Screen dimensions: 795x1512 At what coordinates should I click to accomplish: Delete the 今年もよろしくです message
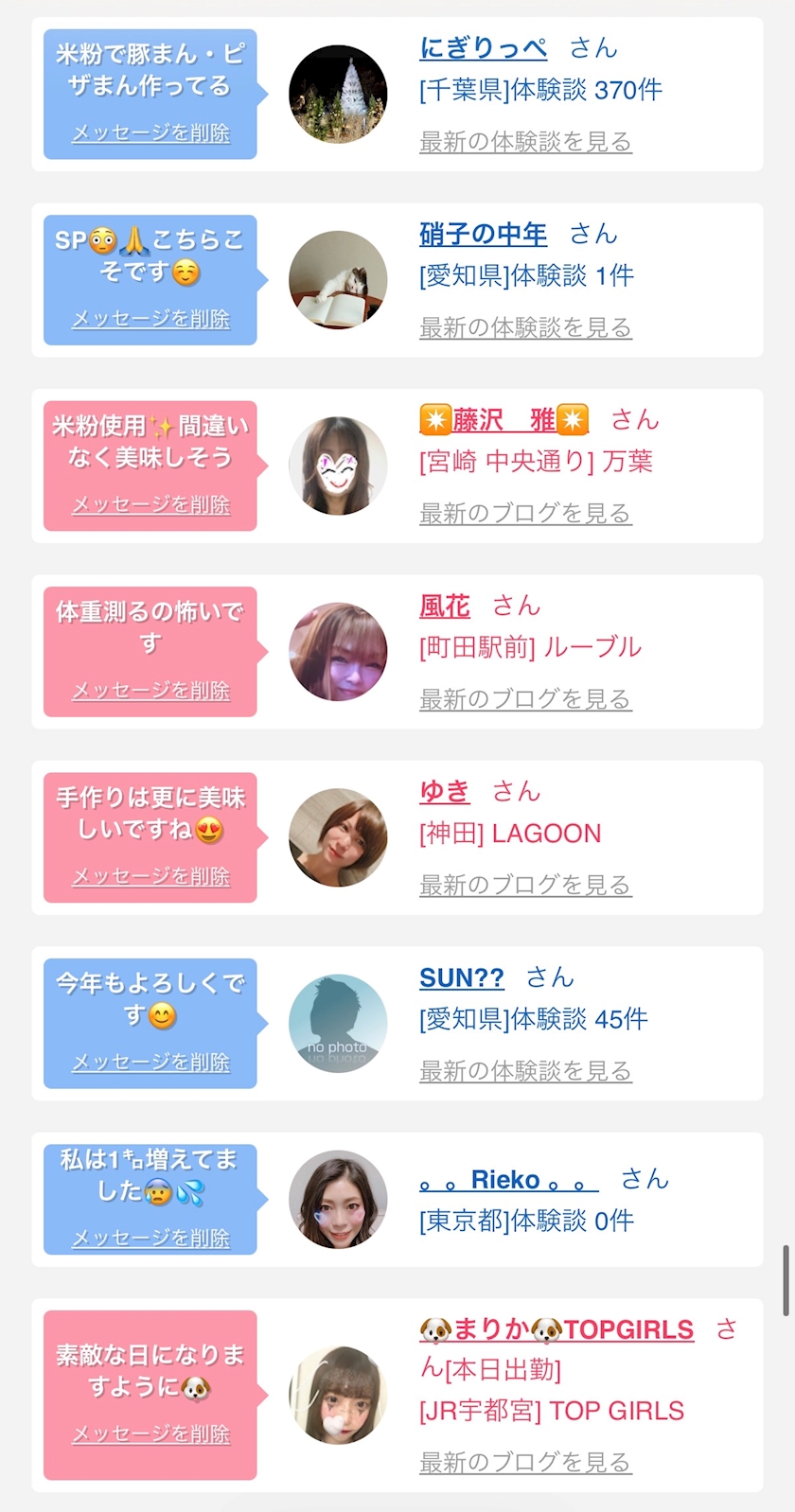(150, 1063)
